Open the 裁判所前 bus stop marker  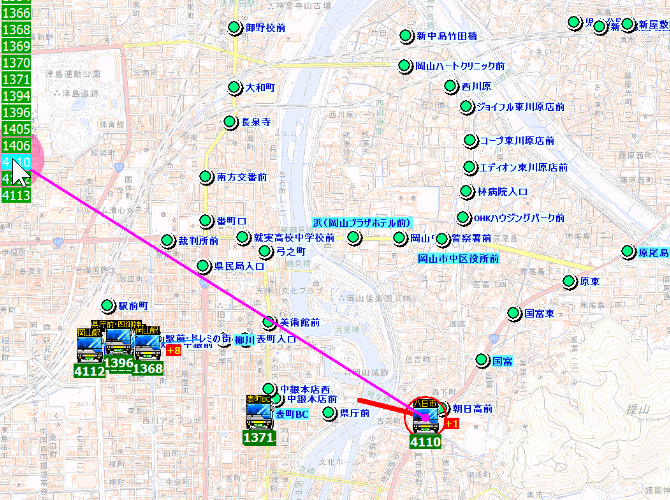tap(167, 241)
